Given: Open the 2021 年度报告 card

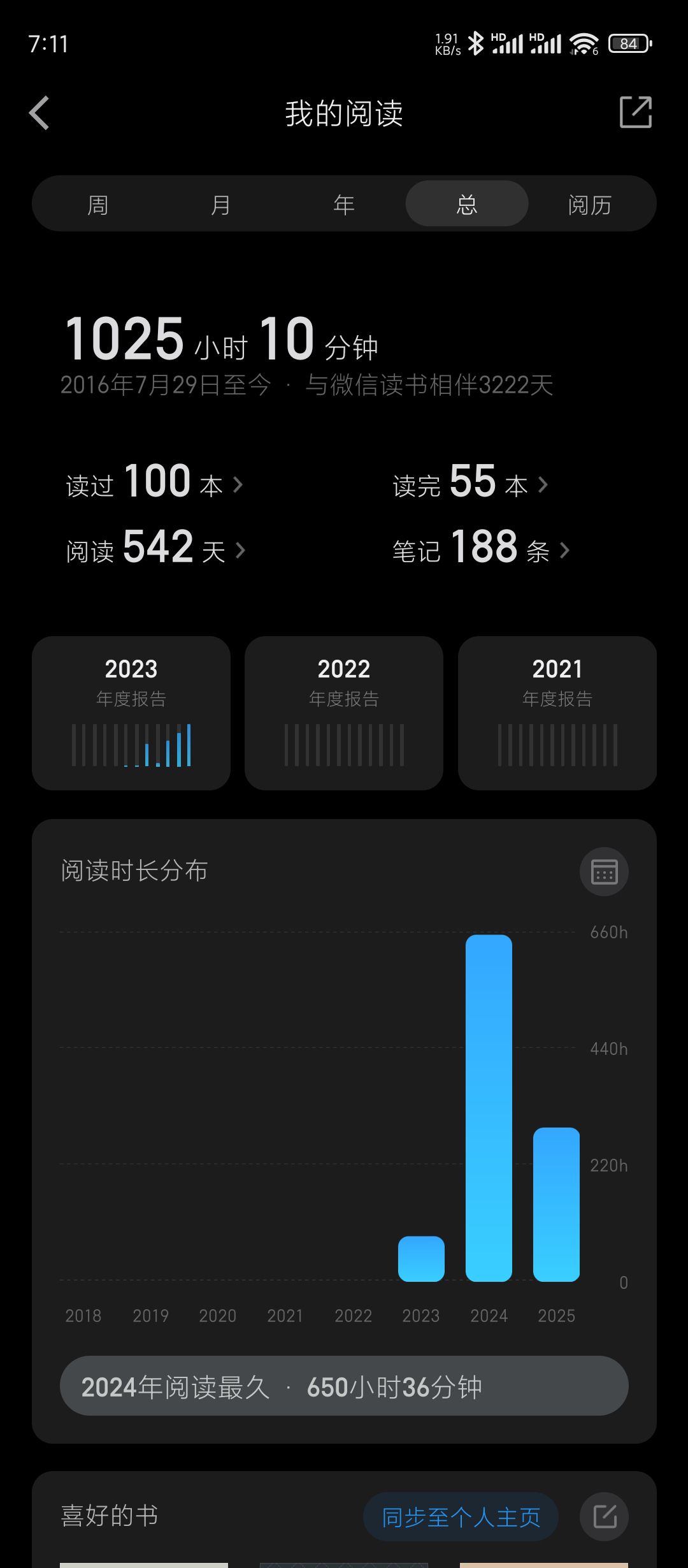Looking at the screenshot, I should (557, 713).
